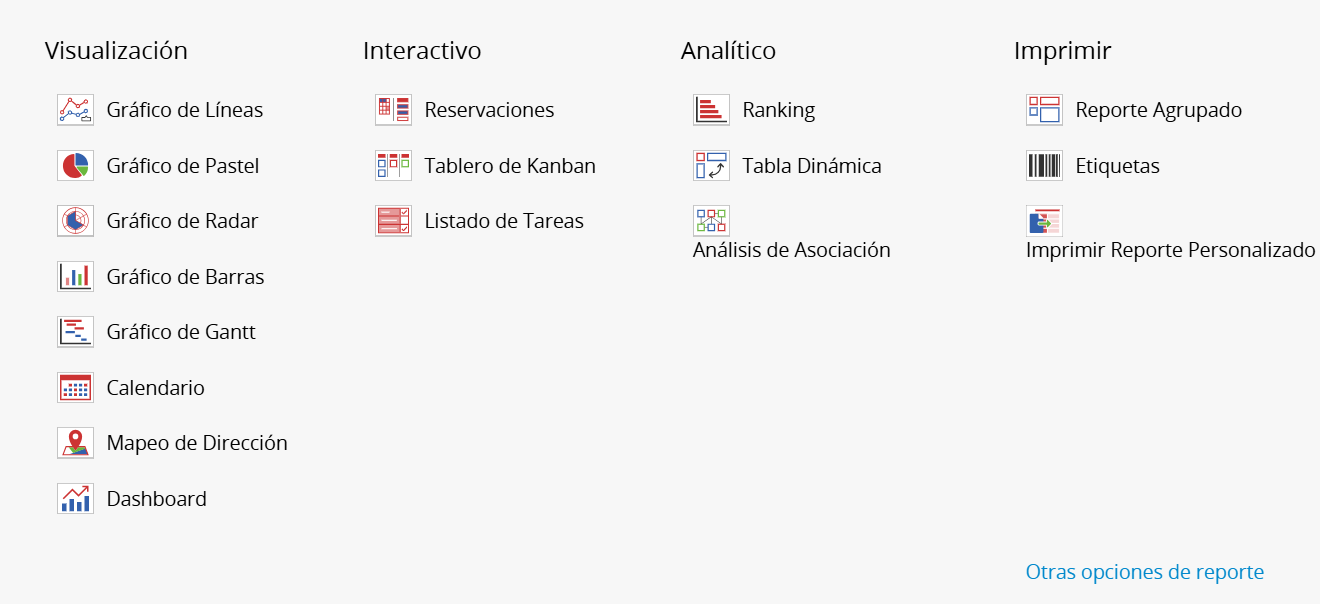Screen dimensions: 1320x604
Task: Select Imprimir Reporte Personalizado
Action: pos(1170,250)
